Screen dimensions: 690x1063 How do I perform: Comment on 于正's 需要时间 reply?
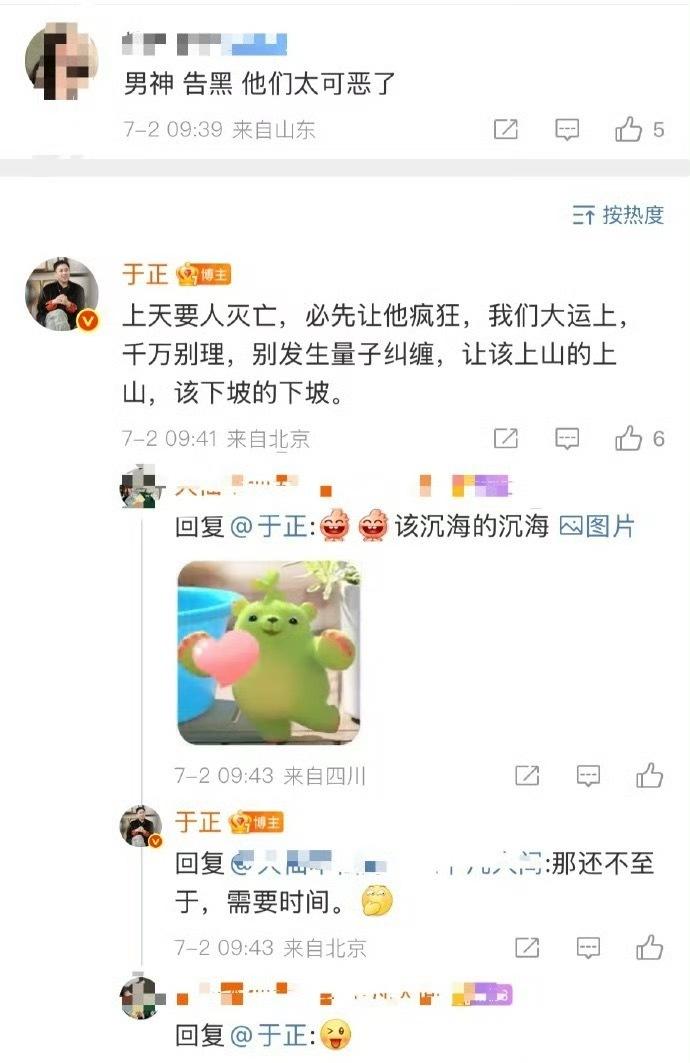coord(589,947)
